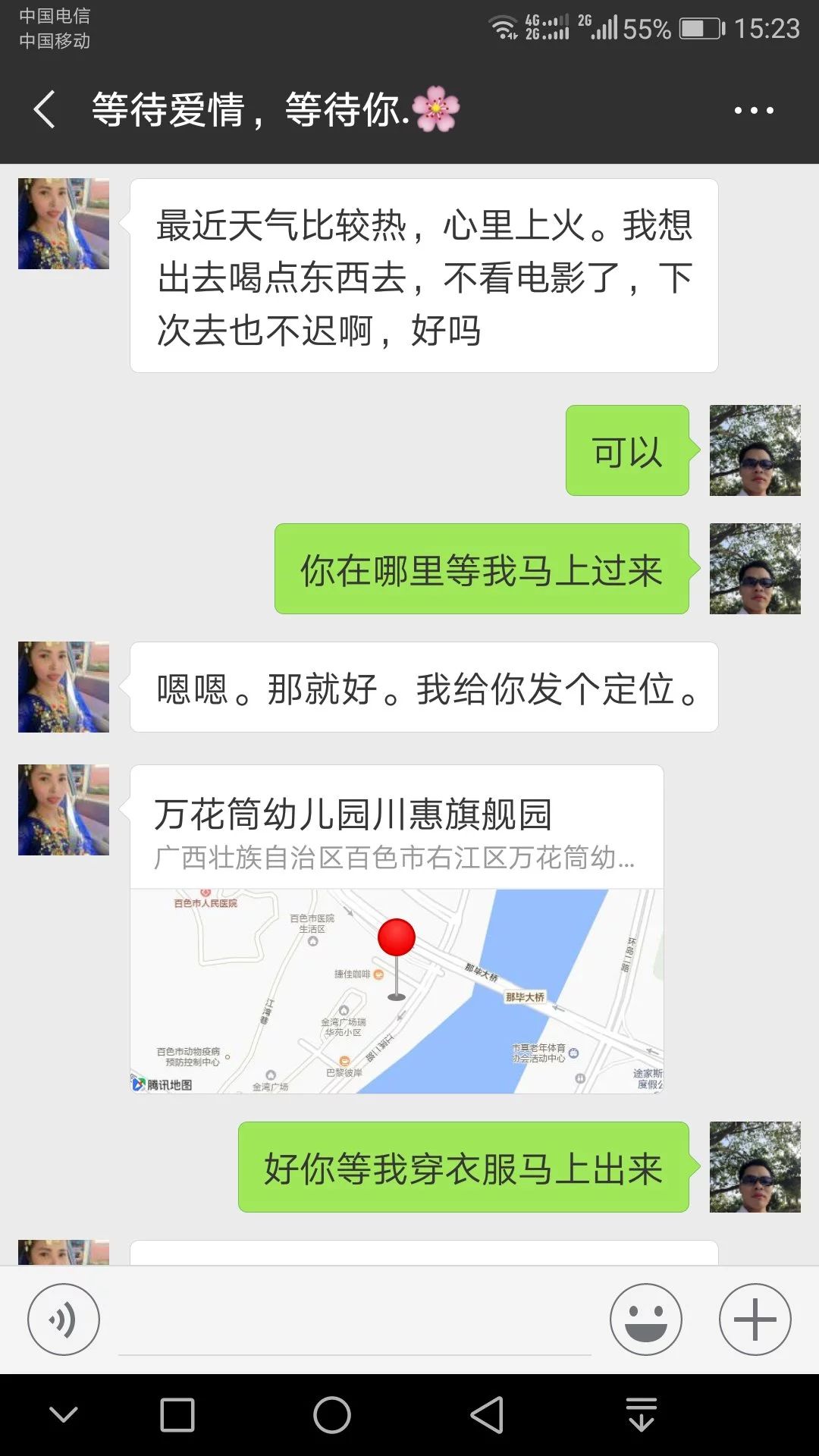The height and width of the screenshot is (1456, 819).
Task: Go back from the chat screen
Action: [45, 110]
